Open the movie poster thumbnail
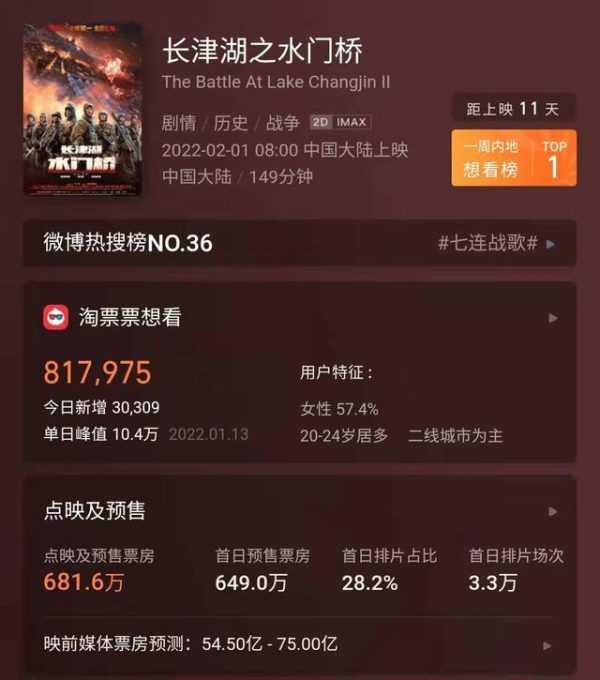This screenshot has height=680, width=600. click(83, 110)
